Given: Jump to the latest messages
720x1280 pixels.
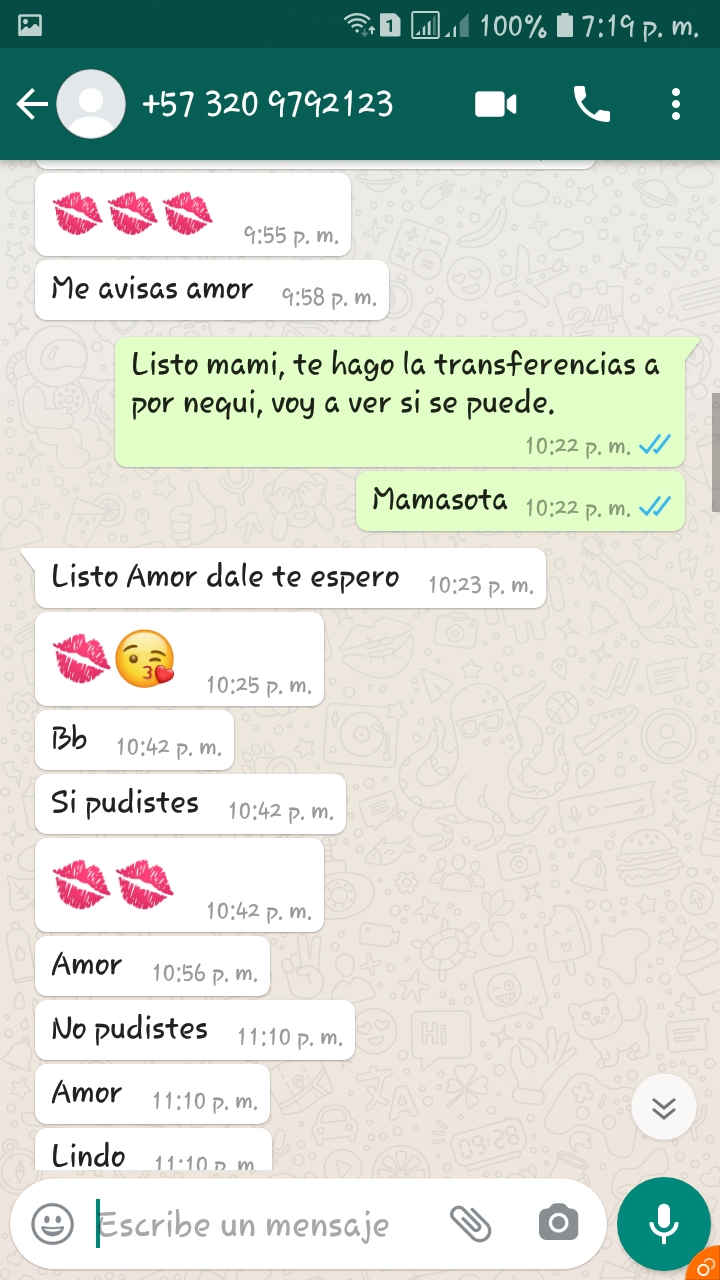Looking at the screenshot, I should 664,1107.
